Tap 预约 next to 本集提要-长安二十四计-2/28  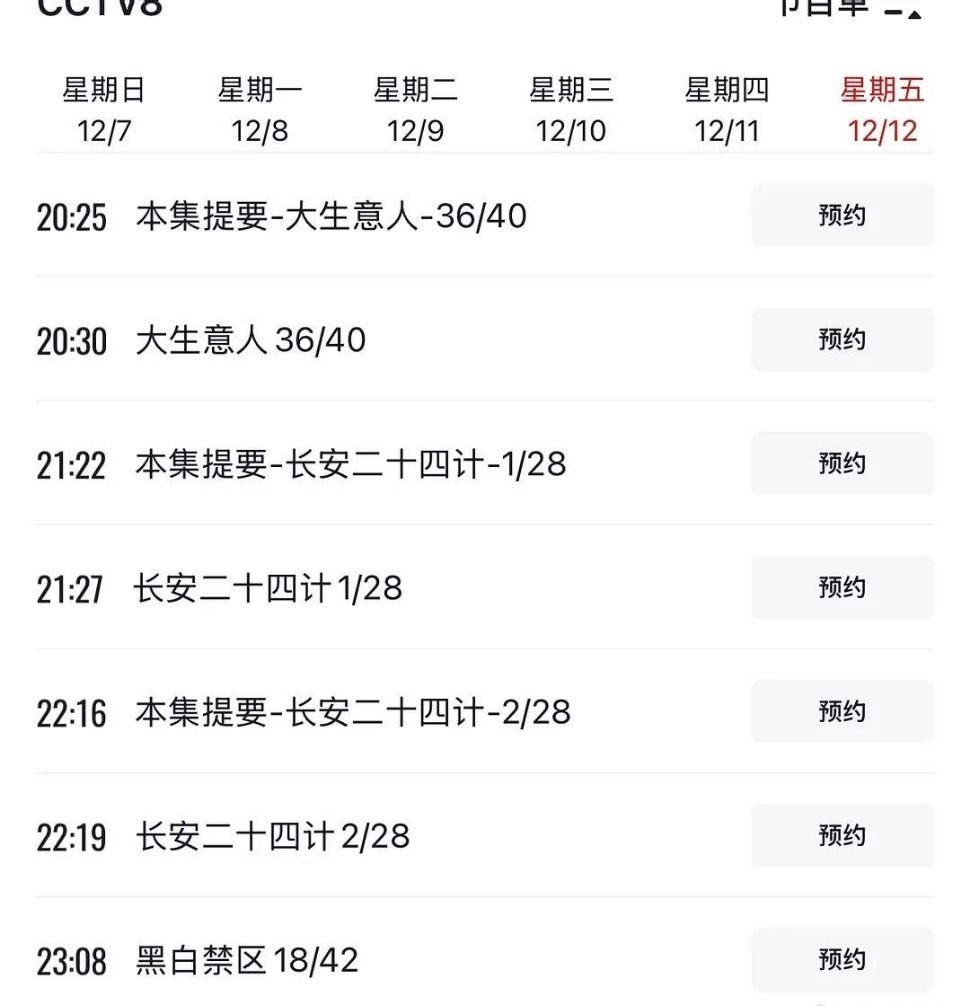point(841,712)
